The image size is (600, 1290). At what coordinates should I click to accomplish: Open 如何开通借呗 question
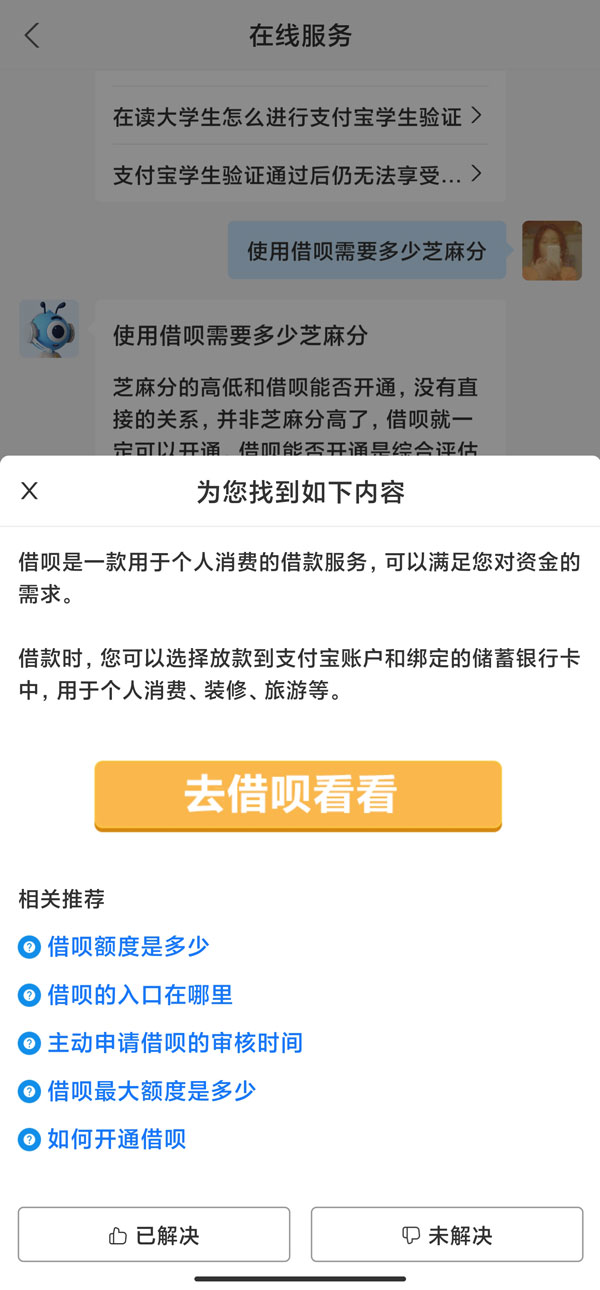[x=102, y=1139]
